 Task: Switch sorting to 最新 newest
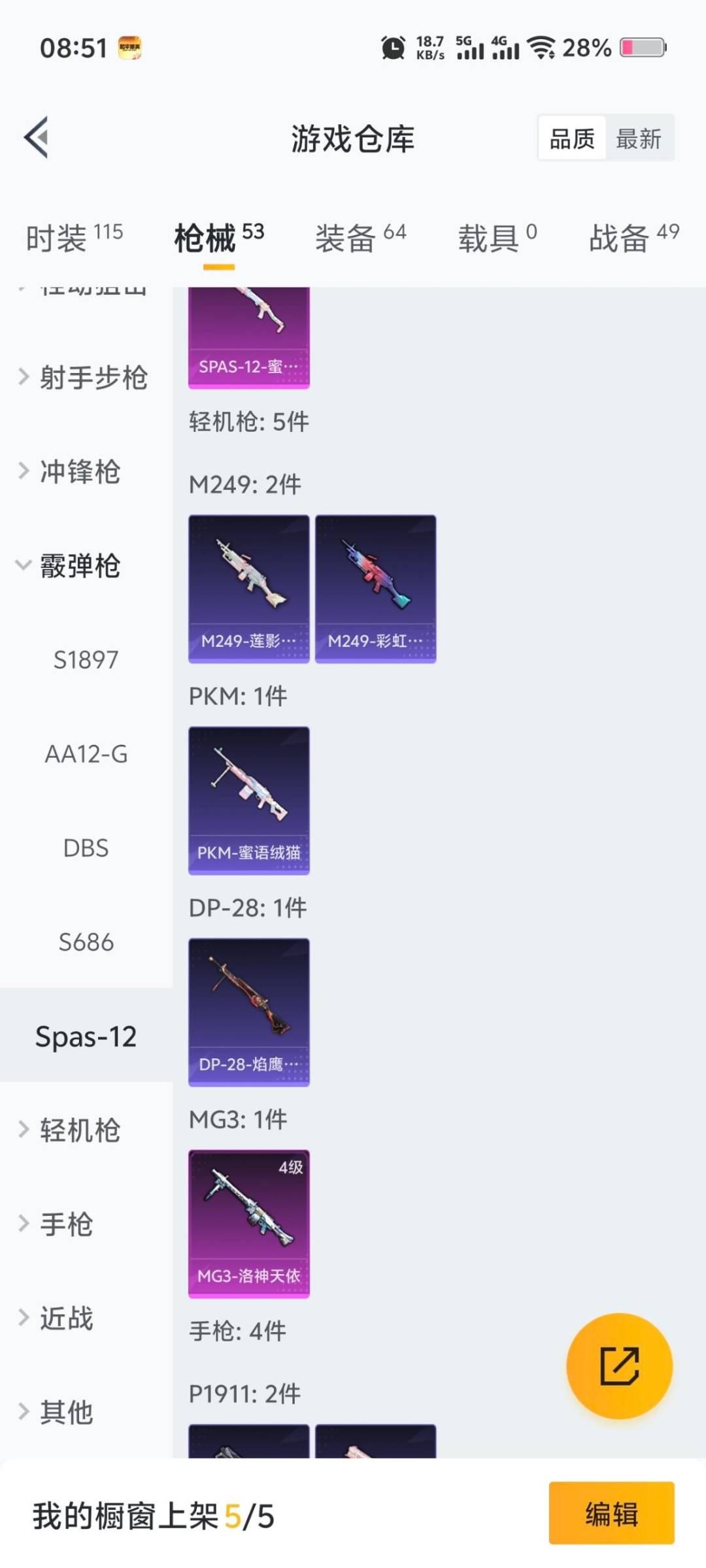(x=640, y=138)
